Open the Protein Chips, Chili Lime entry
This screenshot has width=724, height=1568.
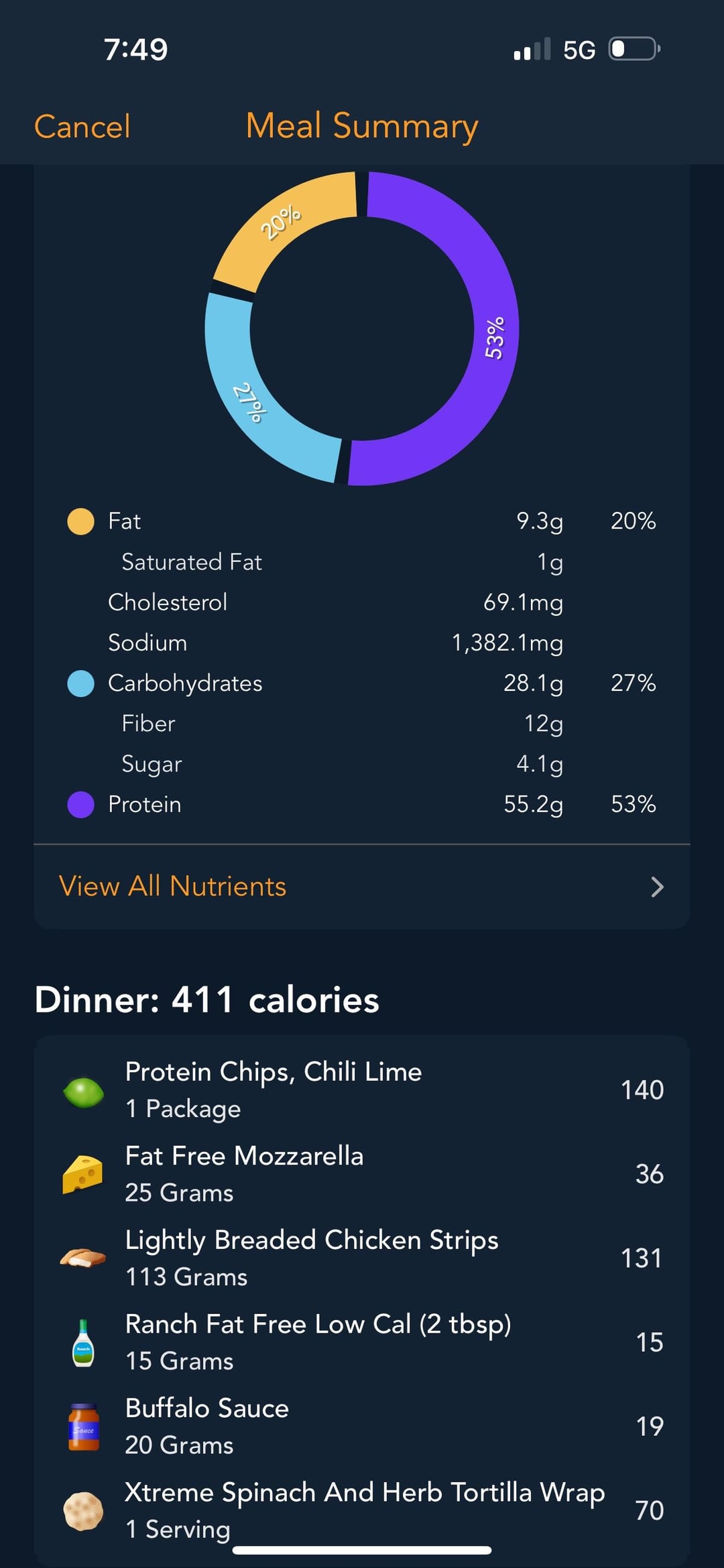pos(362,1090)
